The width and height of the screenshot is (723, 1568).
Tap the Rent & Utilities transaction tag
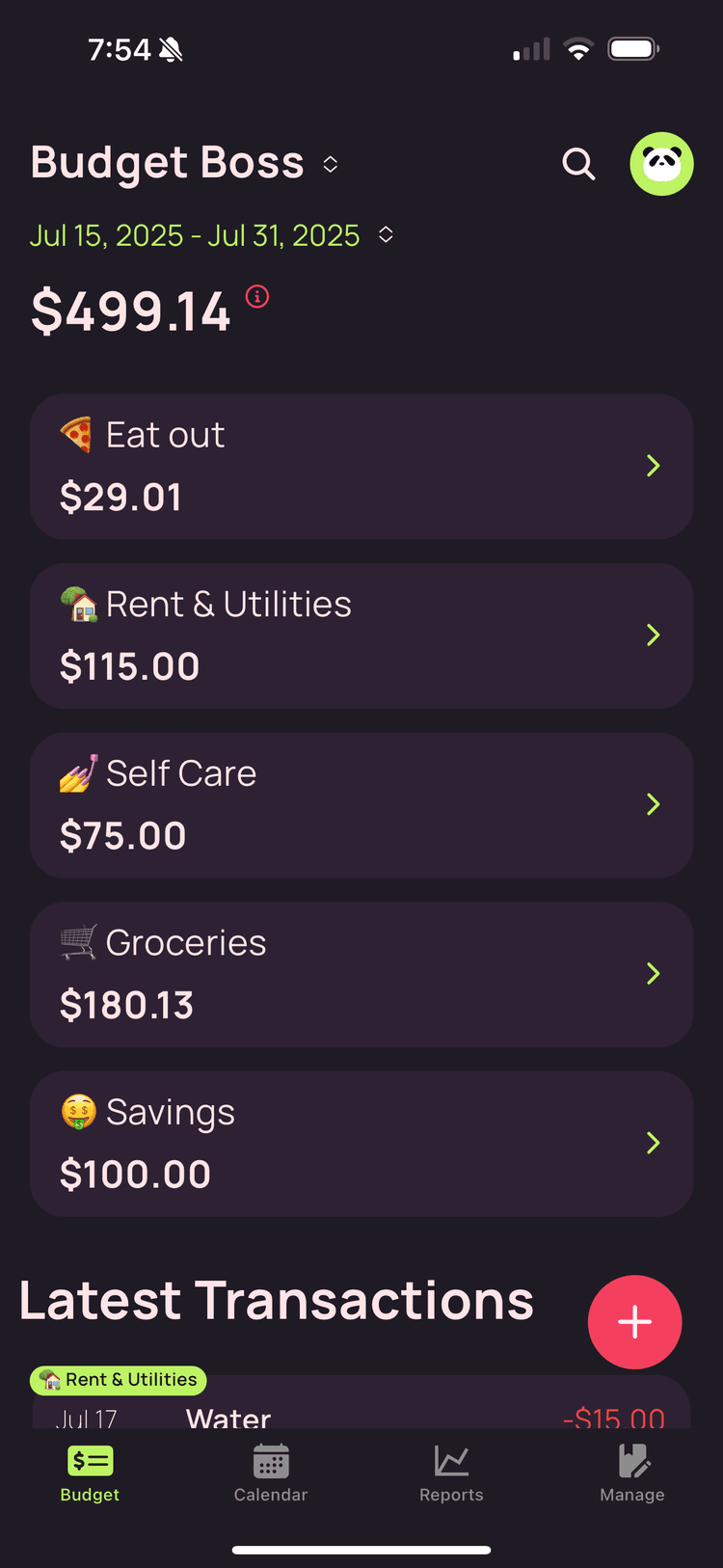118,1380
